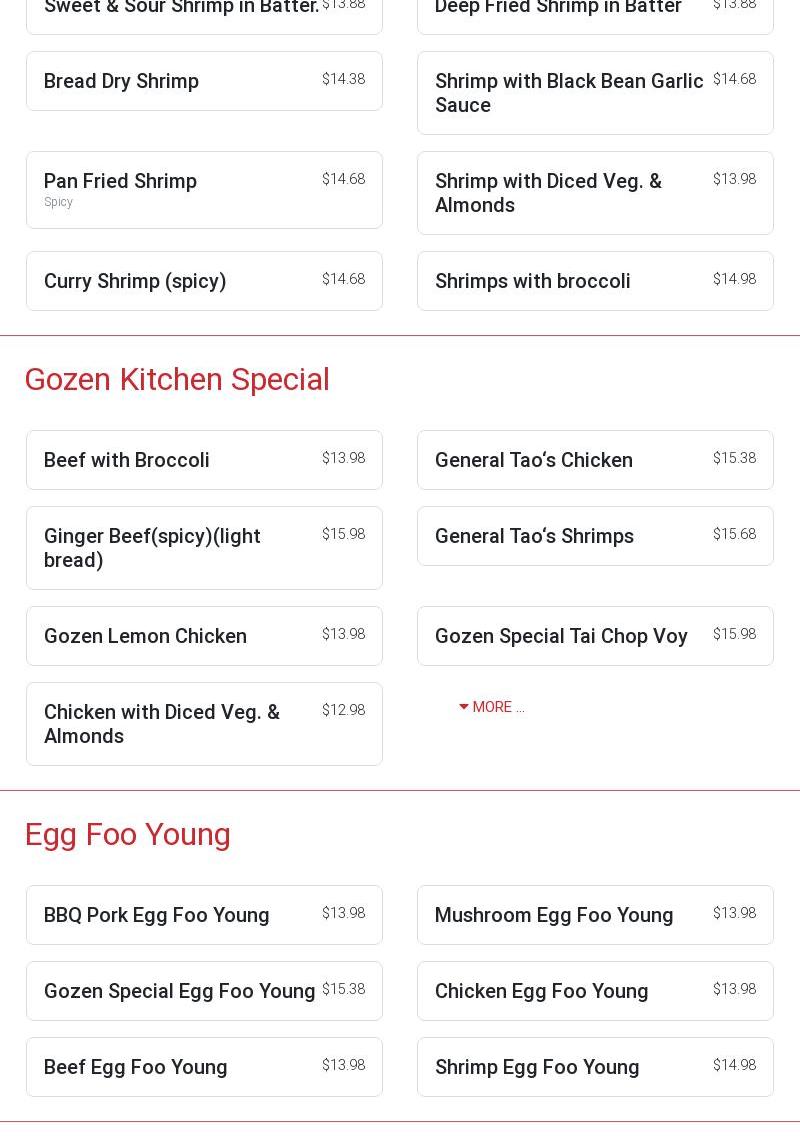Screen dimensions: 800x1147
Task: Choose Shrimp Egg Foo Young
Action: [x=595, y=1067]
